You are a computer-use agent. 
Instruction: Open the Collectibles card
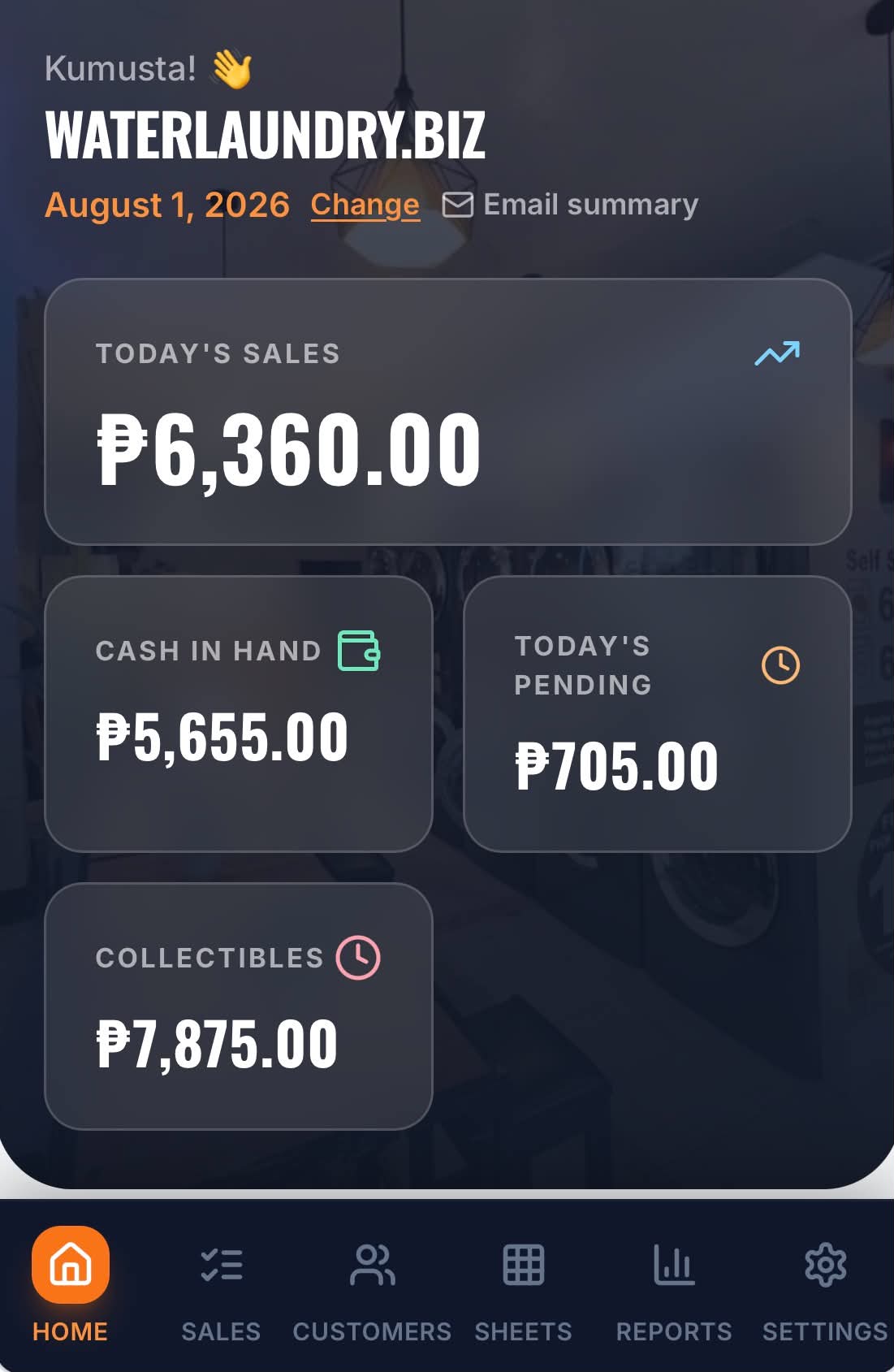[x=238, y=1006]
